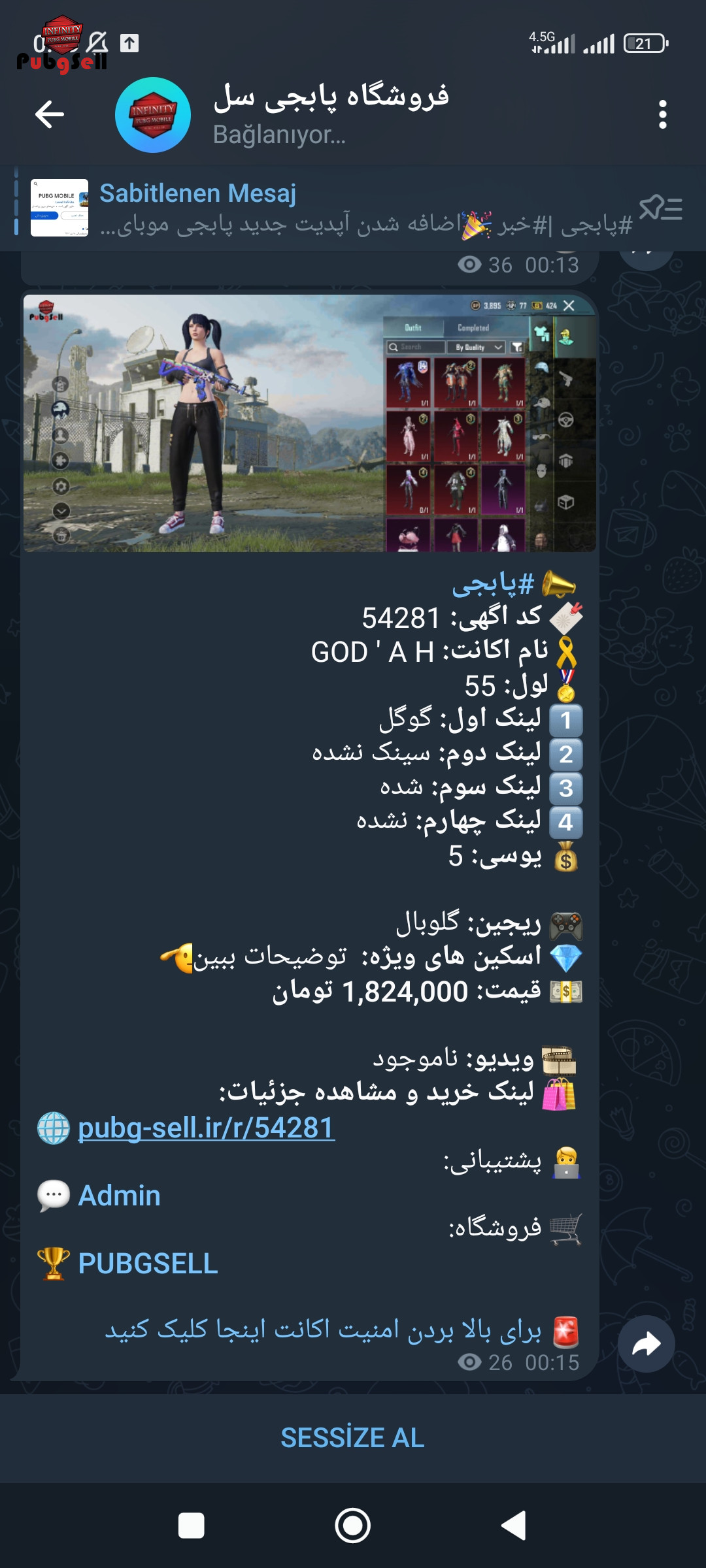The width and height of the screenshot is (706, 1568).
Task: Go to the system home screen
Action: click(x=353, y=1526)
